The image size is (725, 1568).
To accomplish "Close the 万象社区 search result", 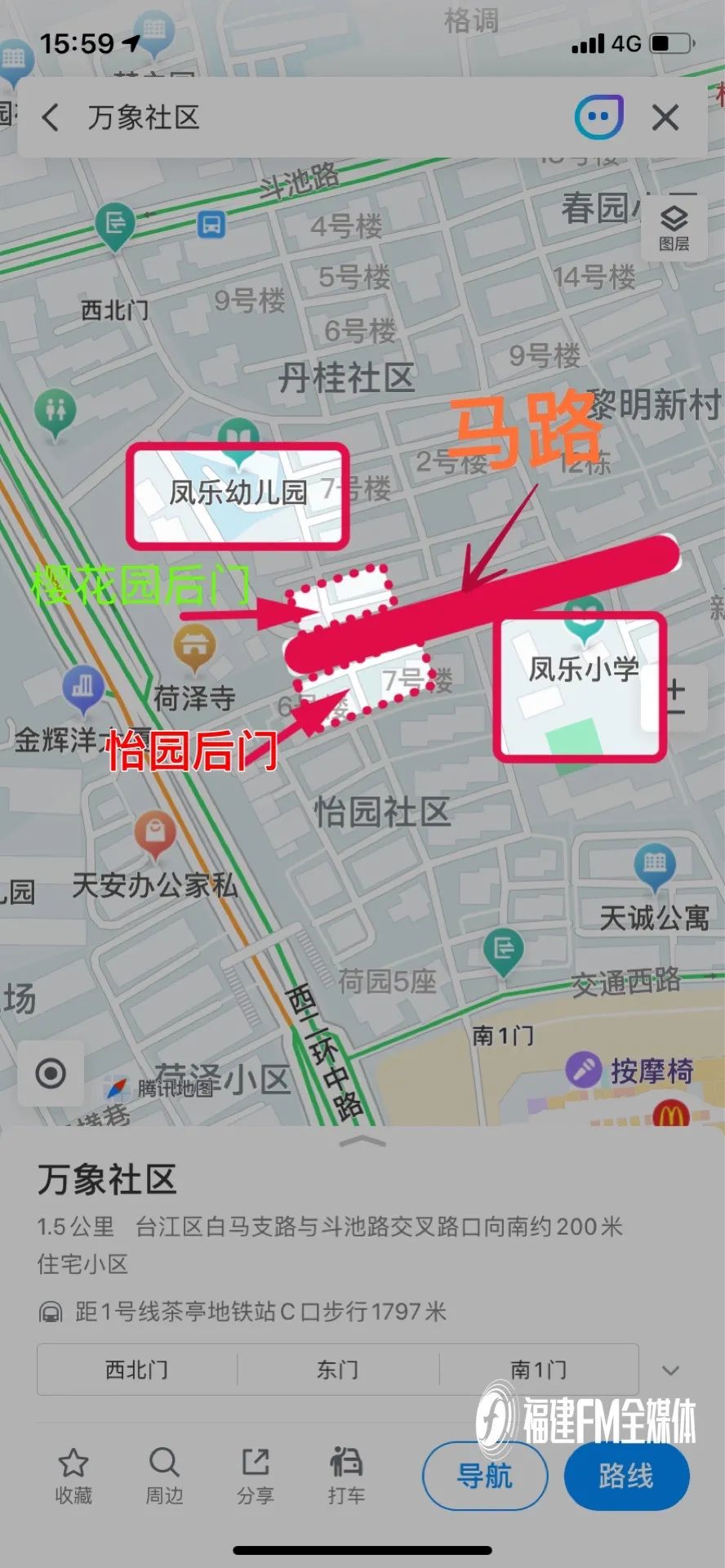I will [x=665, y=118].
